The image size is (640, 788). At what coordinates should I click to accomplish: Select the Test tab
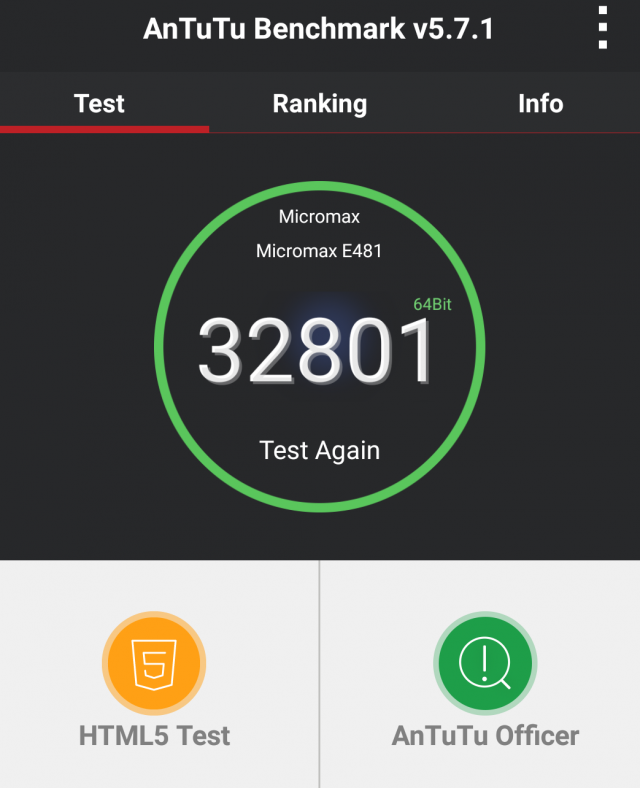click(100, 104)
